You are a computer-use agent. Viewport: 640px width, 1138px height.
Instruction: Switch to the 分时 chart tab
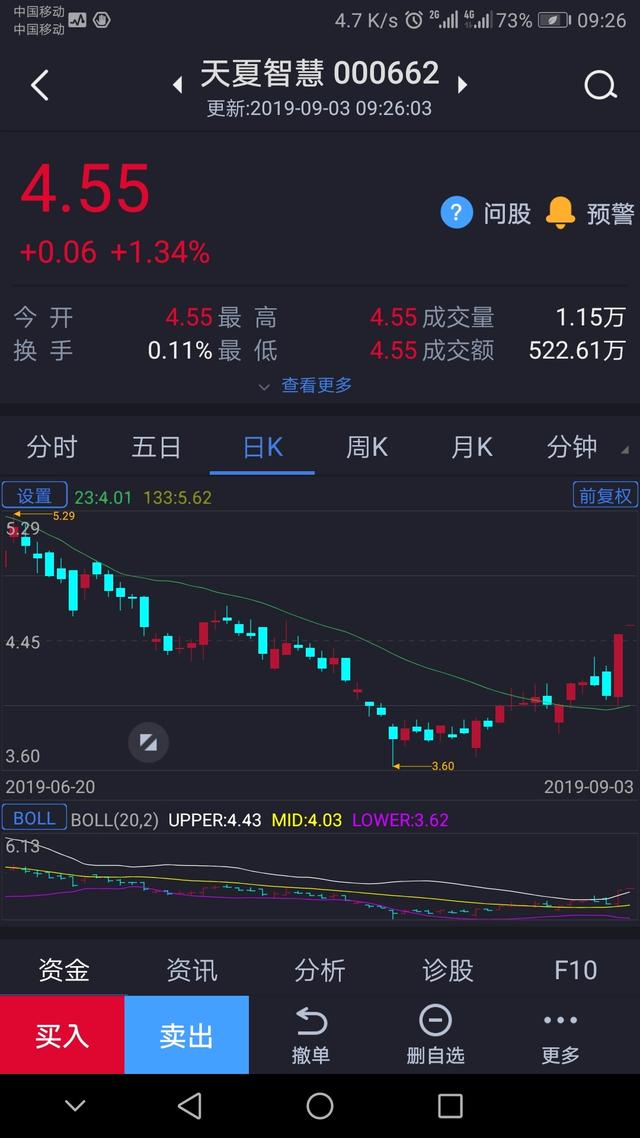[x=52, y=447]
